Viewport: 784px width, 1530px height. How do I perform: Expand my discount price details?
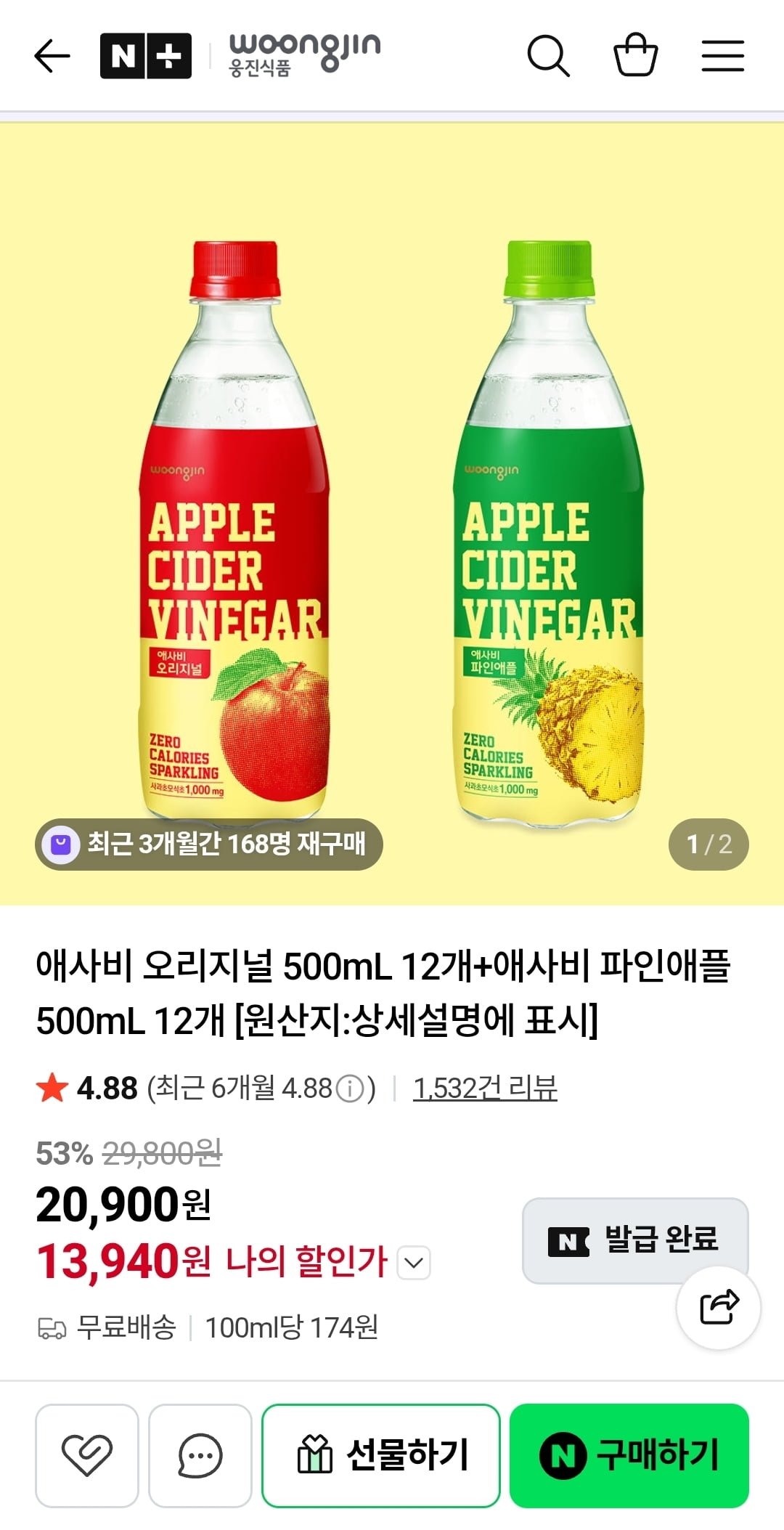point(414,1263)
